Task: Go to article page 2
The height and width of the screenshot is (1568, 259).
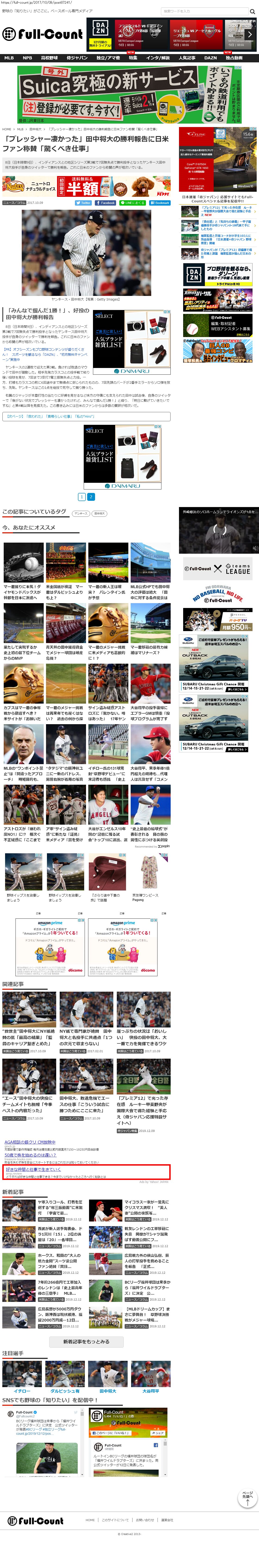Action: coord(91,497)
